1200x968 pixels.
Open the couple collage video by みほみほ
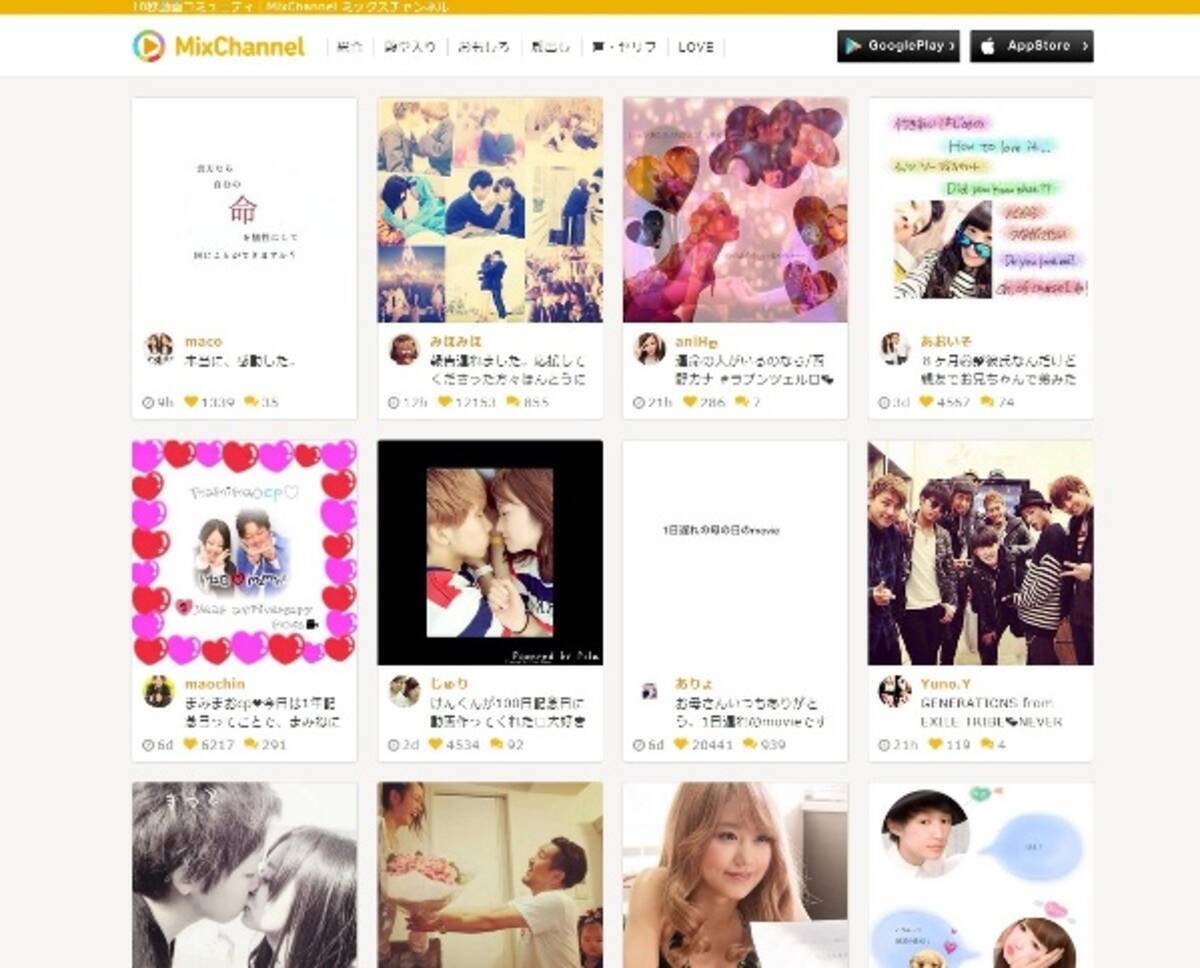(490, 210)
